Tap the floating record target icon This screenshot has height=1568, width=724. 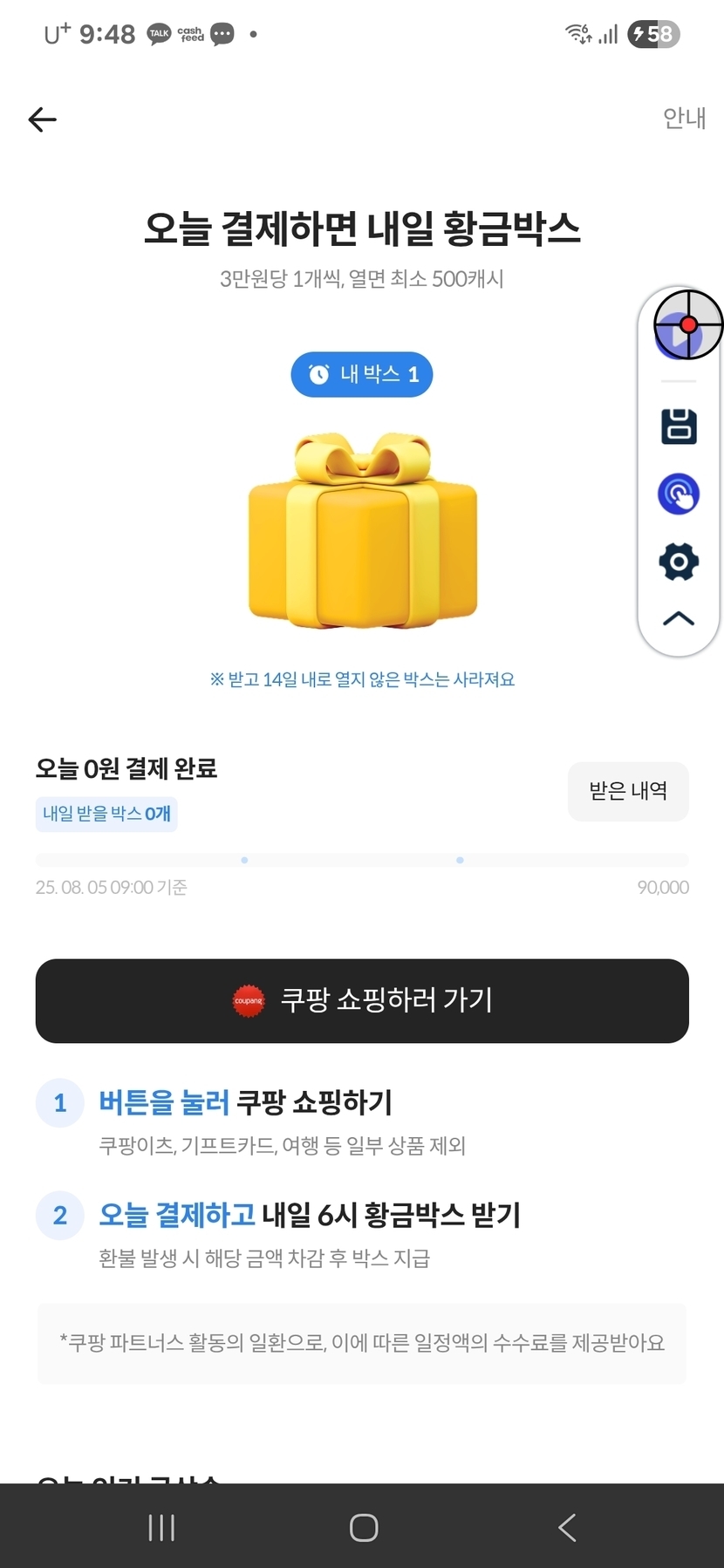pyautogui.click(x=687, y=325)
